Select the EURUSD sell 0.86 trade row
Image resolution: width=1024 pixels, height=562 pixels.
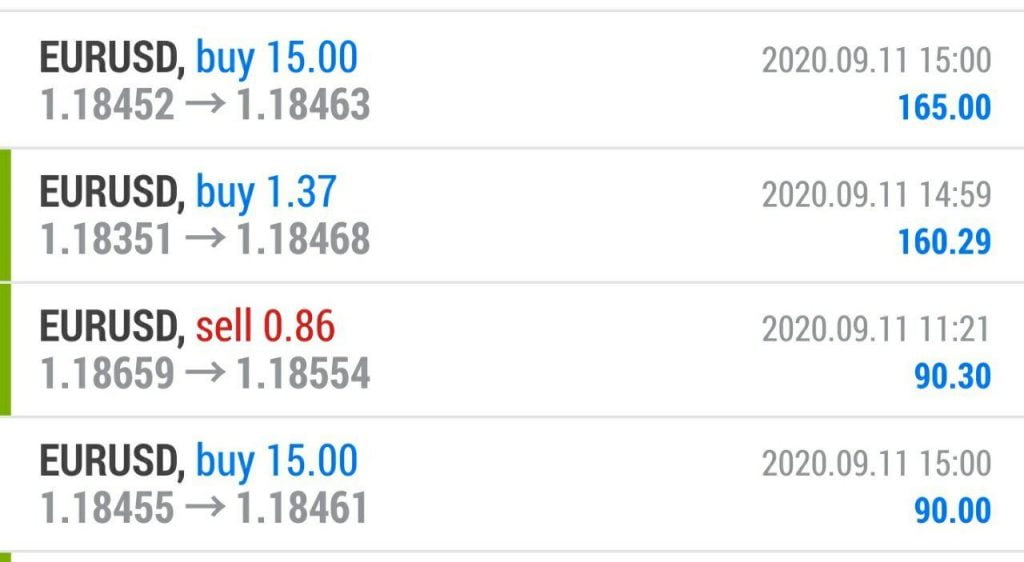coord(512,349)
